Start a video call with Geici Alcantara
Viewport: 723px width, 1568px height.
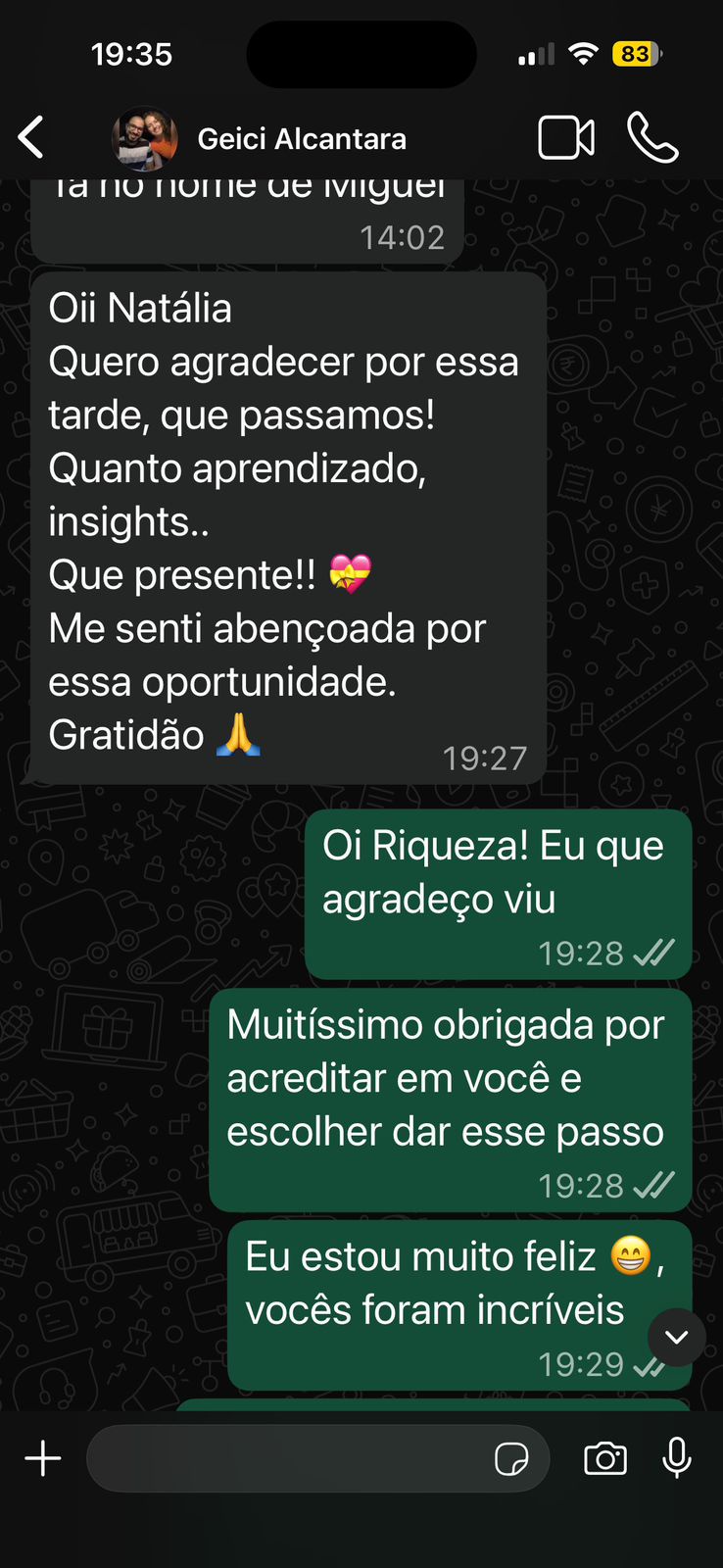pyautogui.click(x=566, y=138)
